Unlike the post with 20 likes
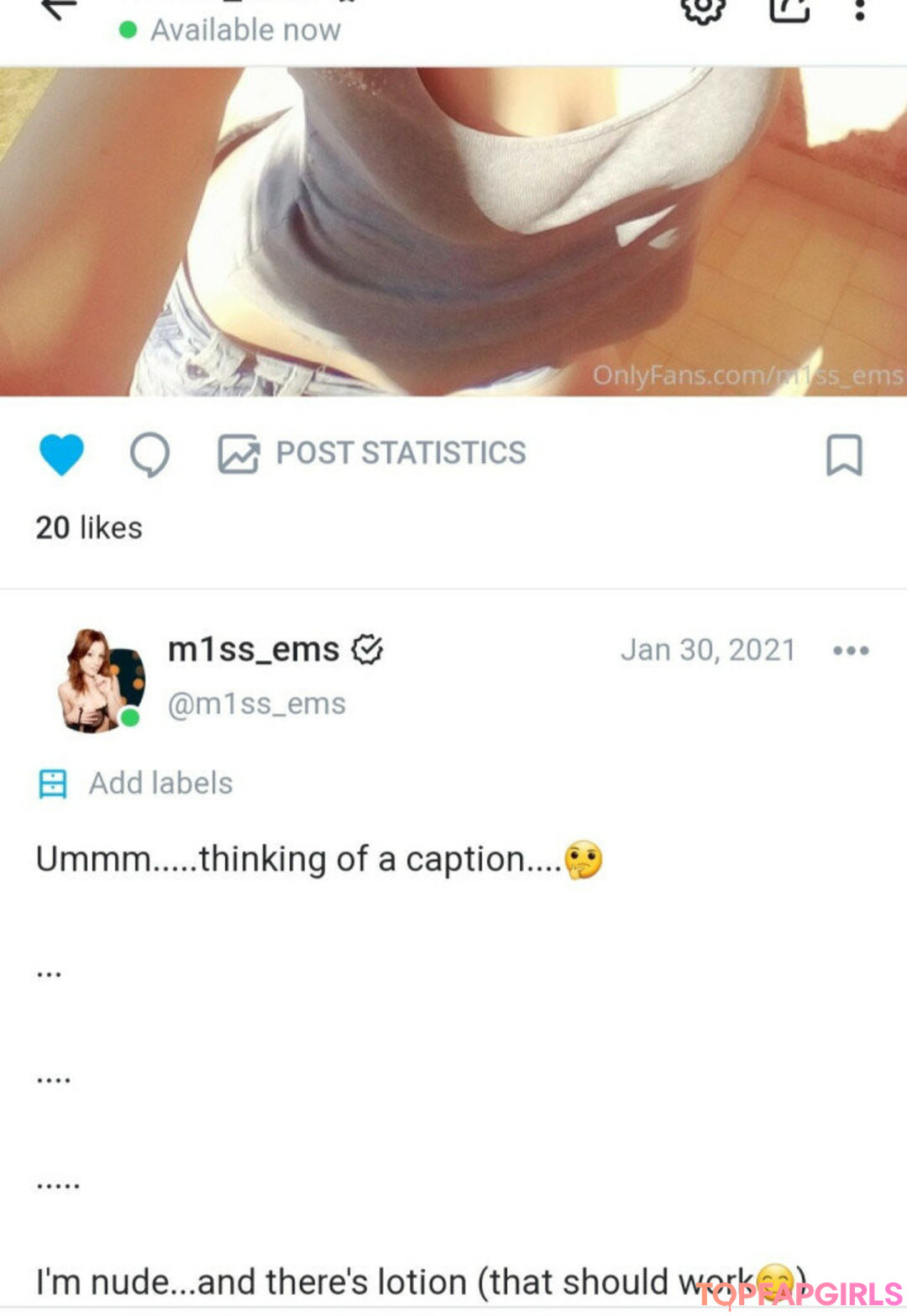907x1316 pixels. coord(61,454)
